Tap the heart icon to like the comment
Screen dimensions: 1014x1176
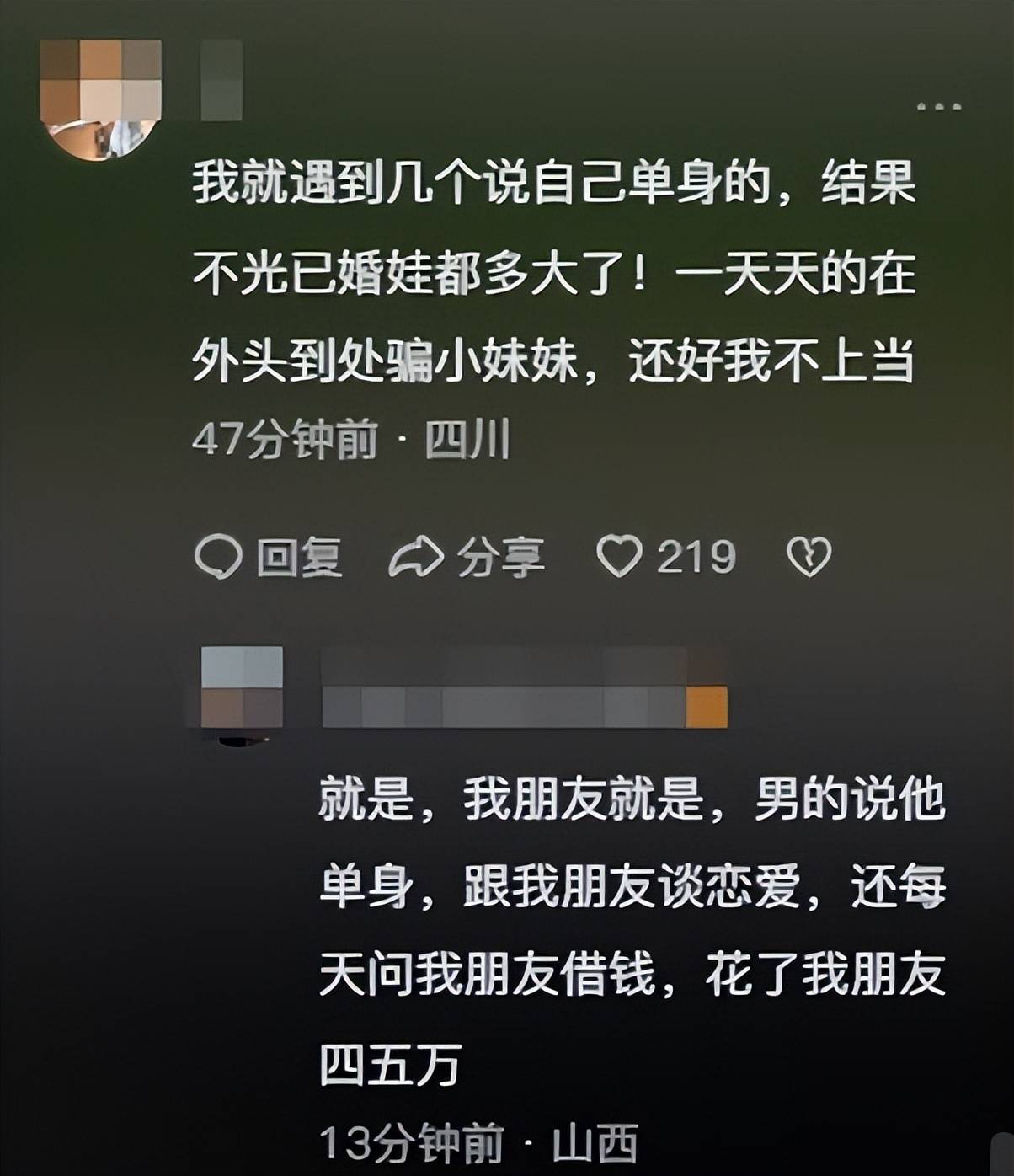(x=621, y=555)
